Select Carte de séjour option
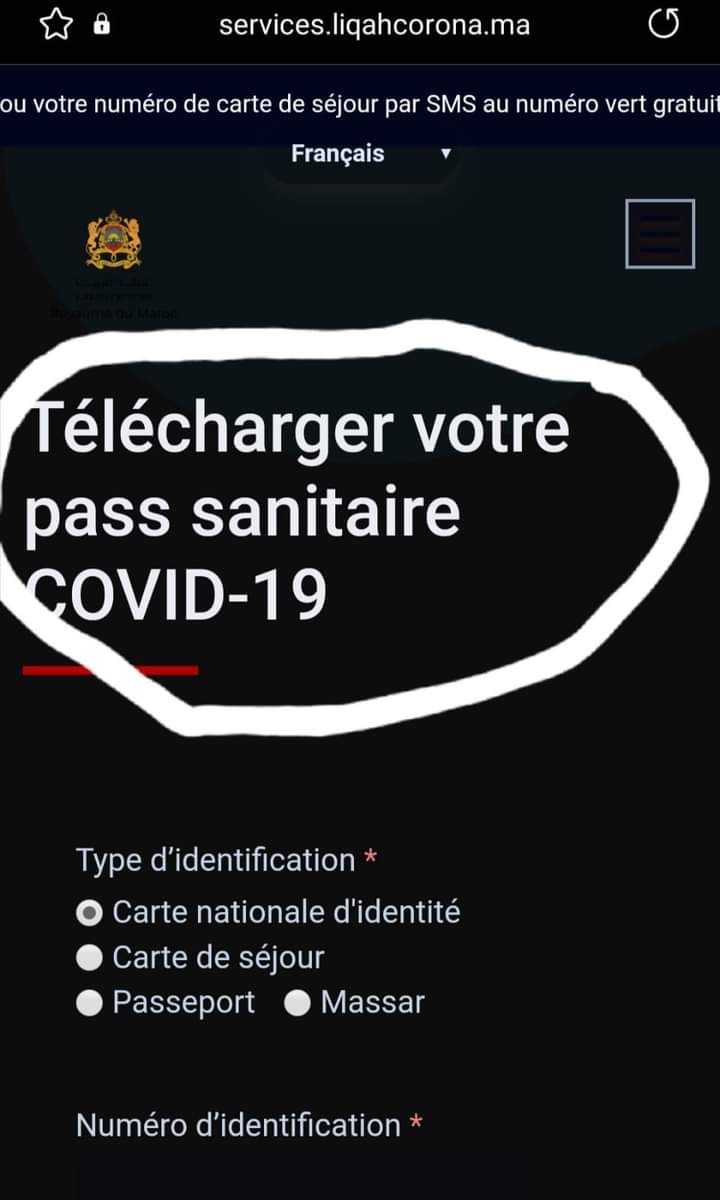Screen dimensions: 720x1200 pos(90,958)
